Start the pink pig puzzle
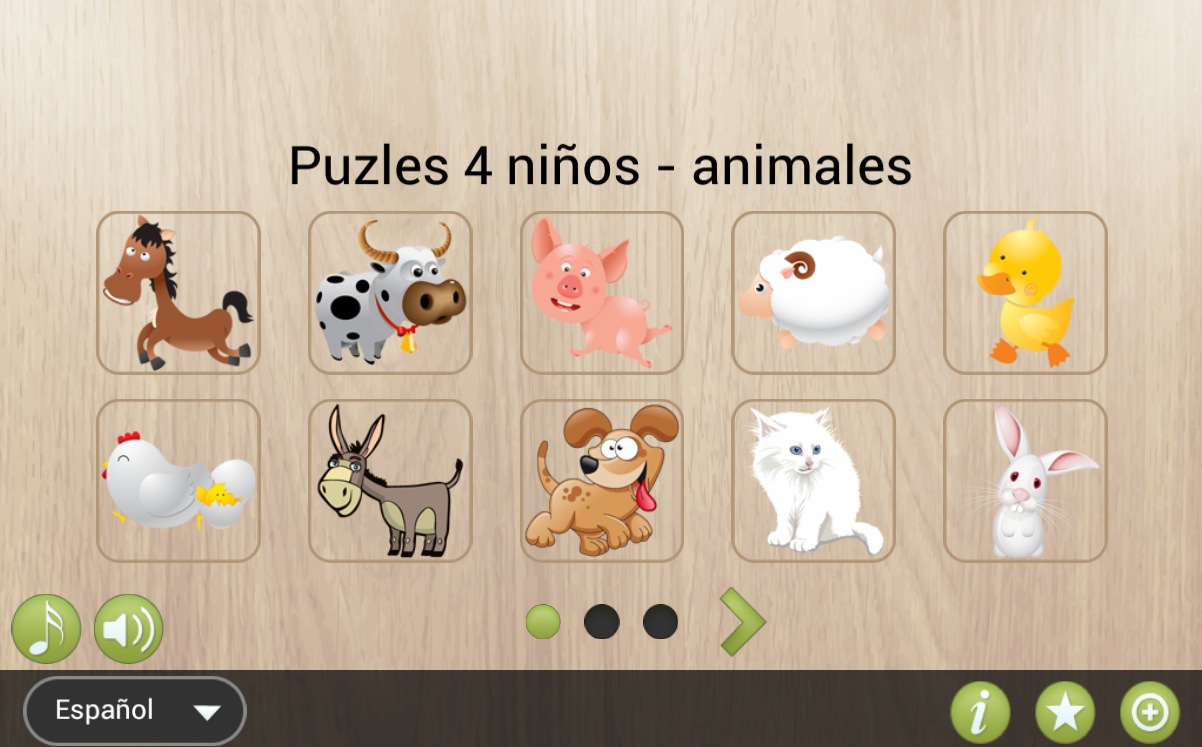This screenshot has width=1202, height=747. coord(601,292)
